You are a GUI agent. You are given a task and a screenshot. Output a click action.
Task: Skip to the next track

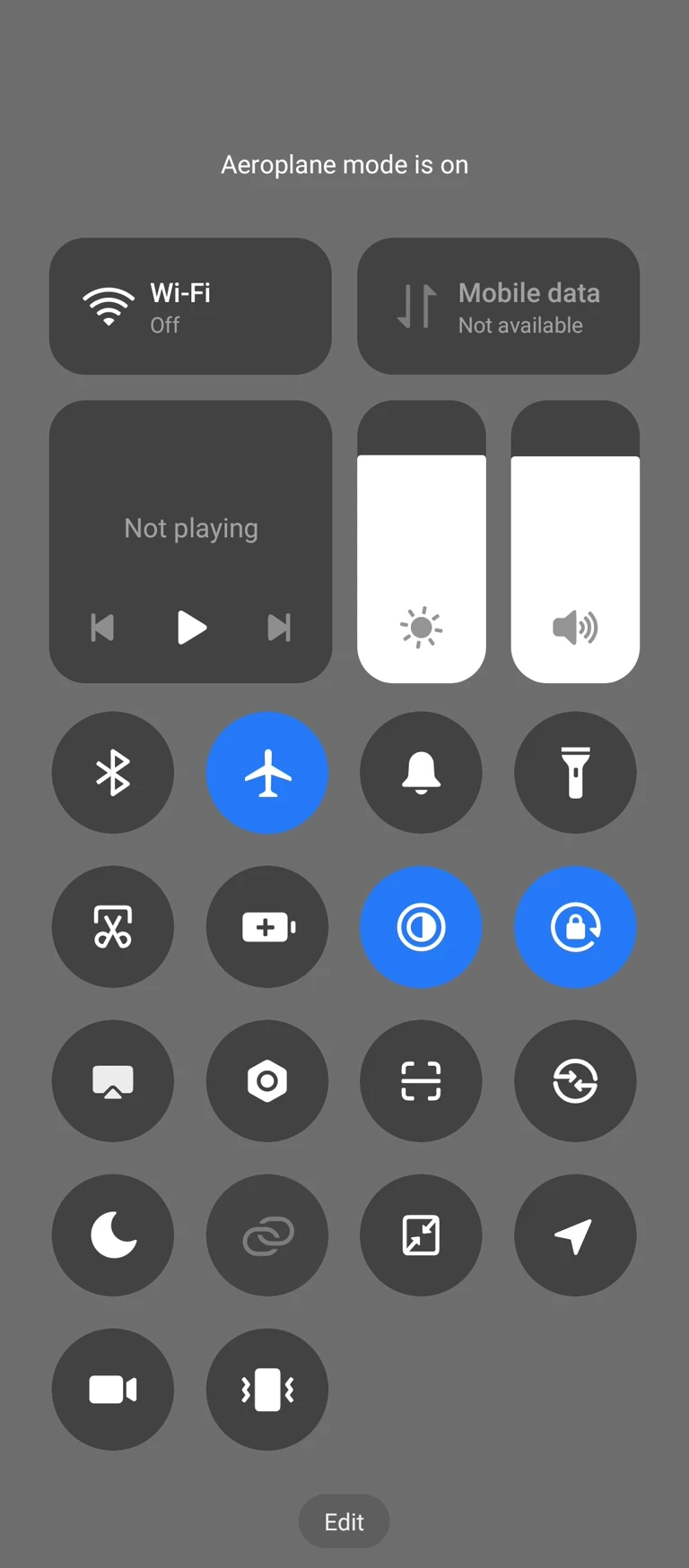279,628
